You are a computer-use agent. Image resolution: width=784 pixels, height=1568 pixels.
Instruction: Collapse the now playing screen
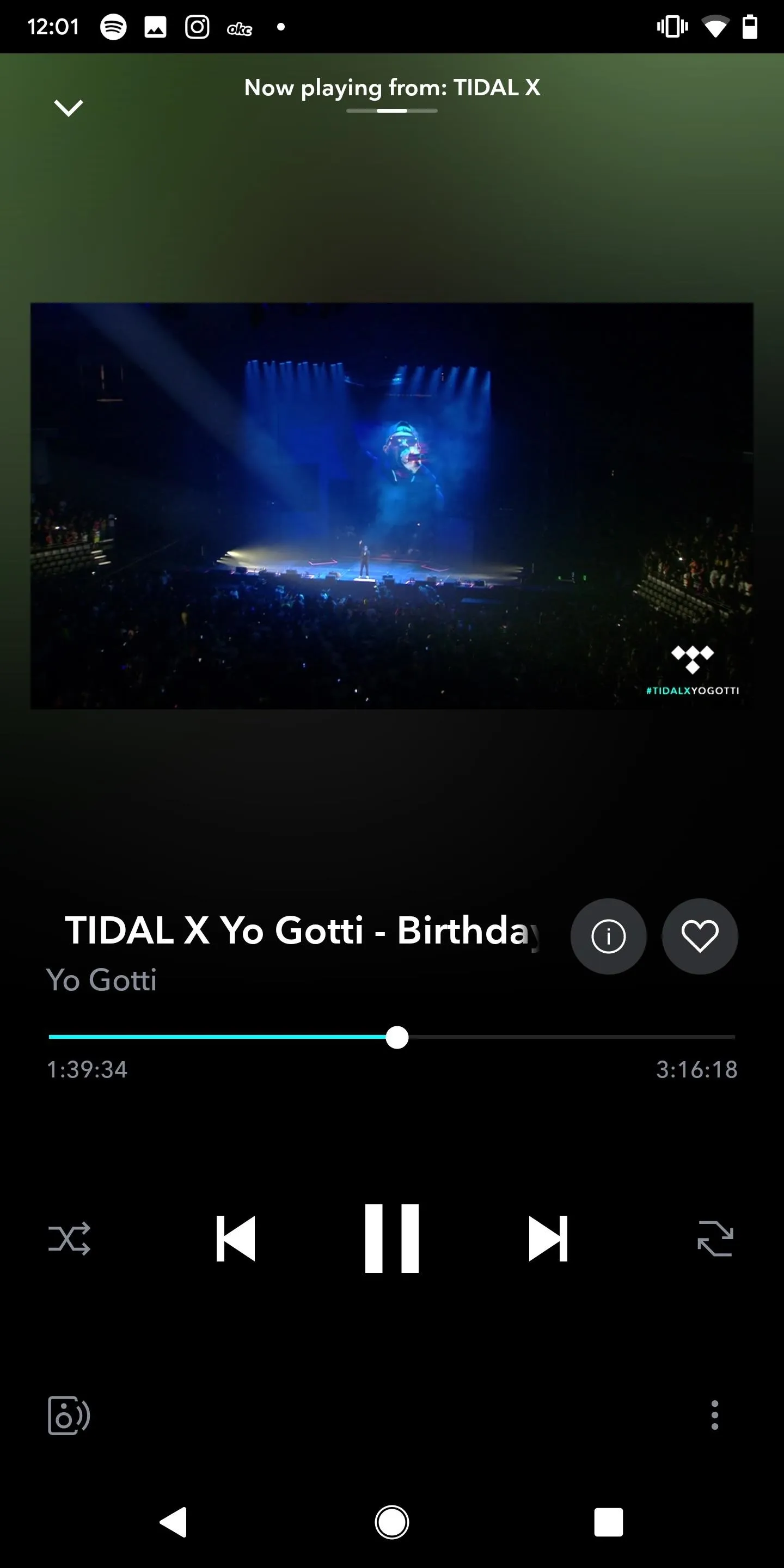pos(68,108)
